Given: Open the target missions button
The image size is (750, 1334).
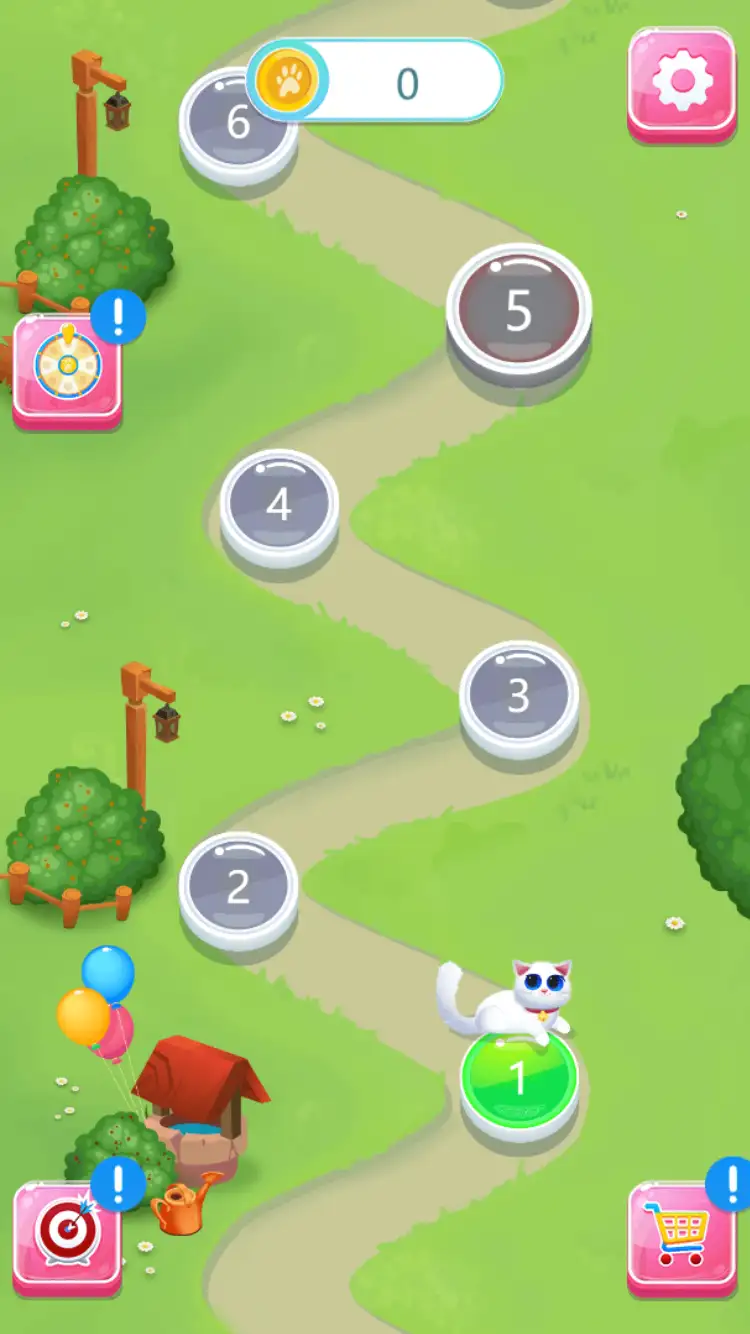Looking at the screenshot, I should pos(67,1234).
